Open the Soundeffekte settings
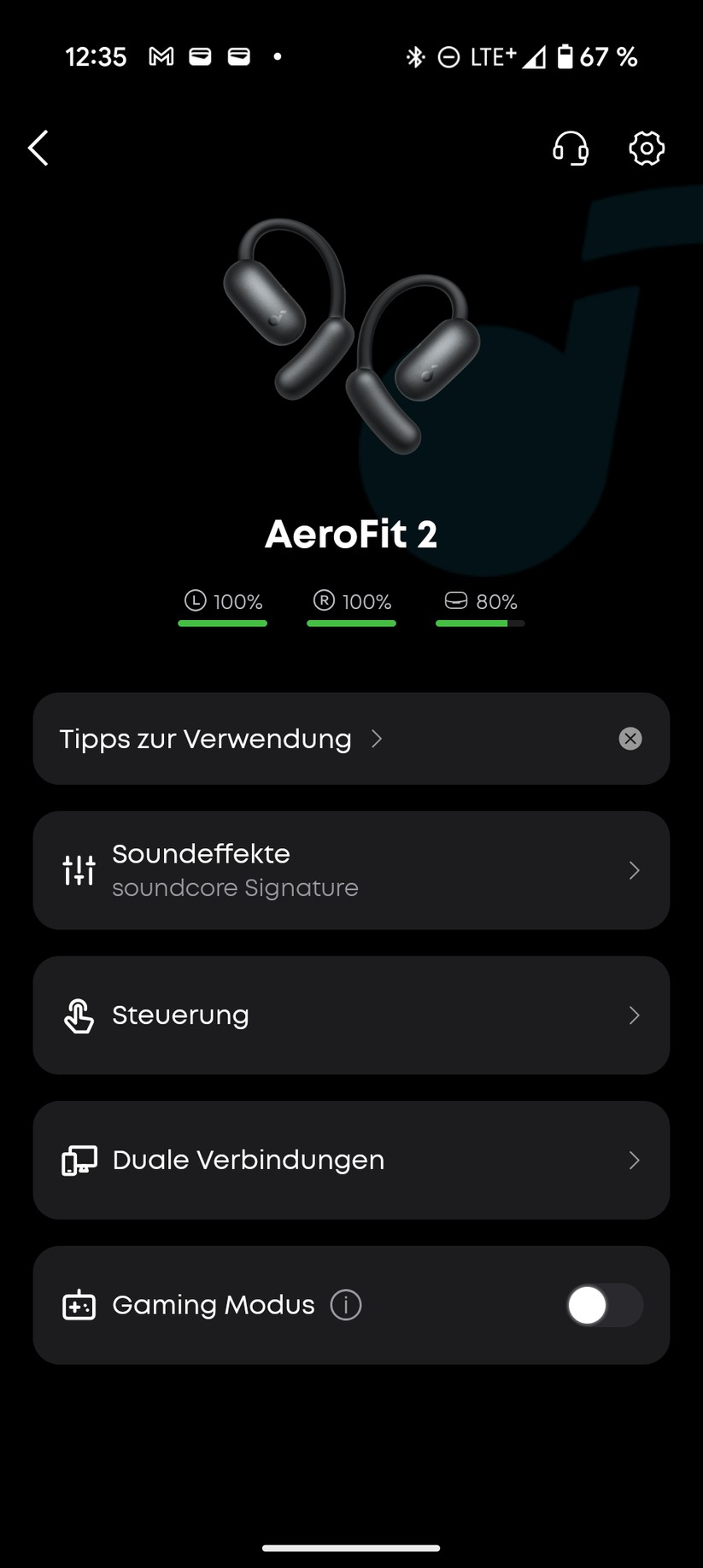 coord(351,870)
